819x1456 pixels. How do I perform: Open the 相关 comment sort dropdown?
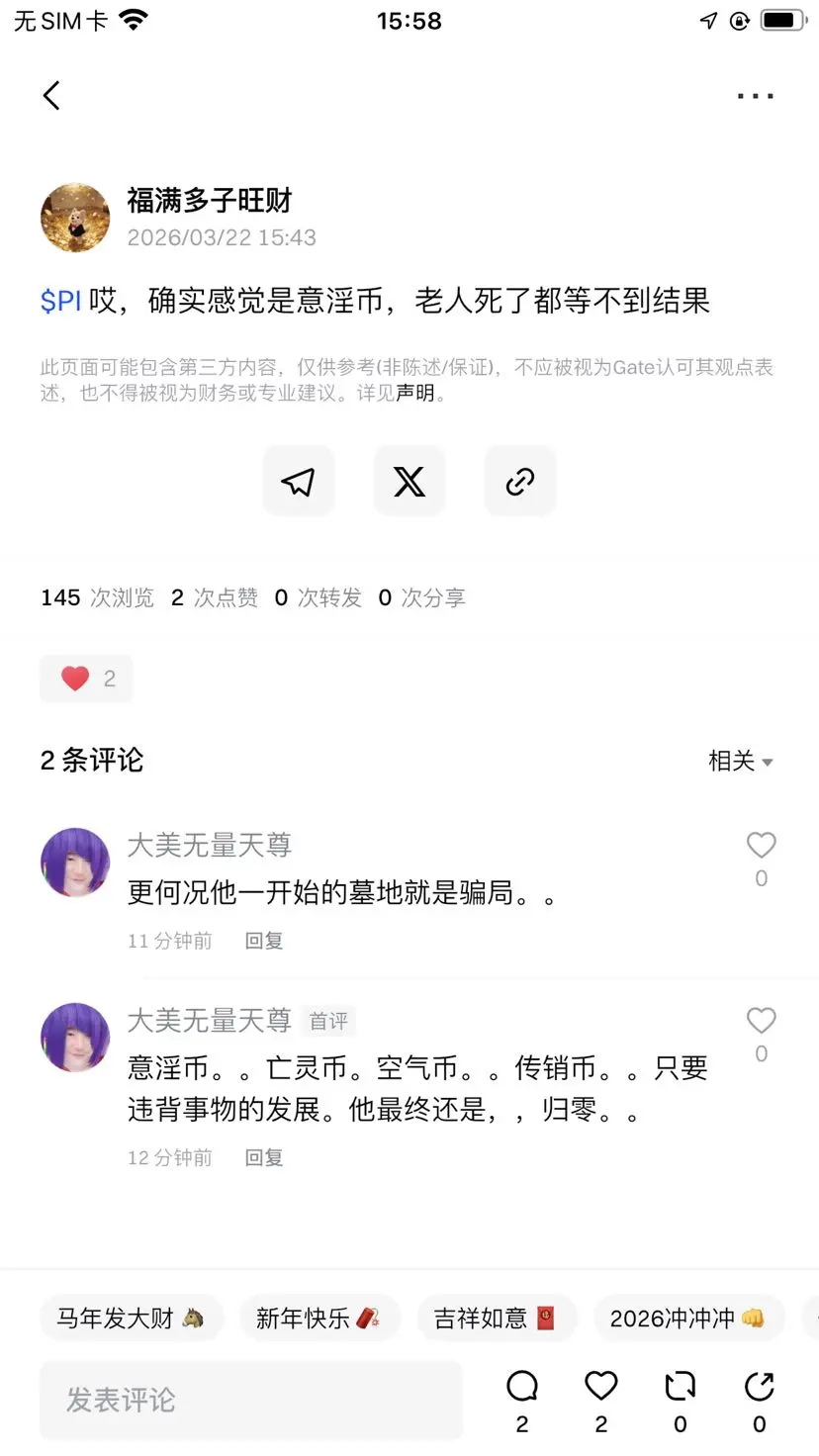(742, 761)
